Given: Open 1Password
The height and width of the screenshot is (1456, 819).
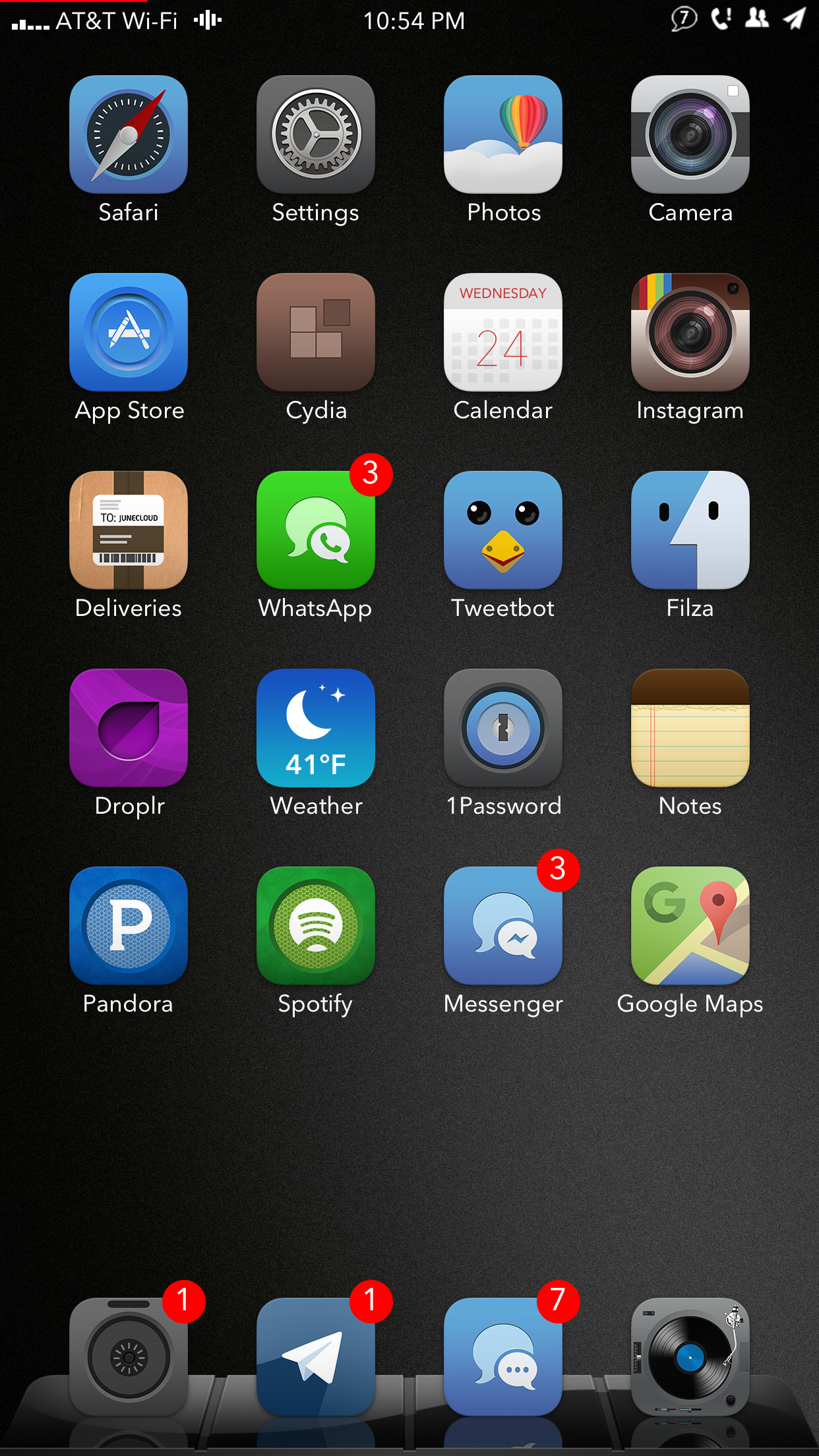Looking at the screenshot, I should 503,728.
